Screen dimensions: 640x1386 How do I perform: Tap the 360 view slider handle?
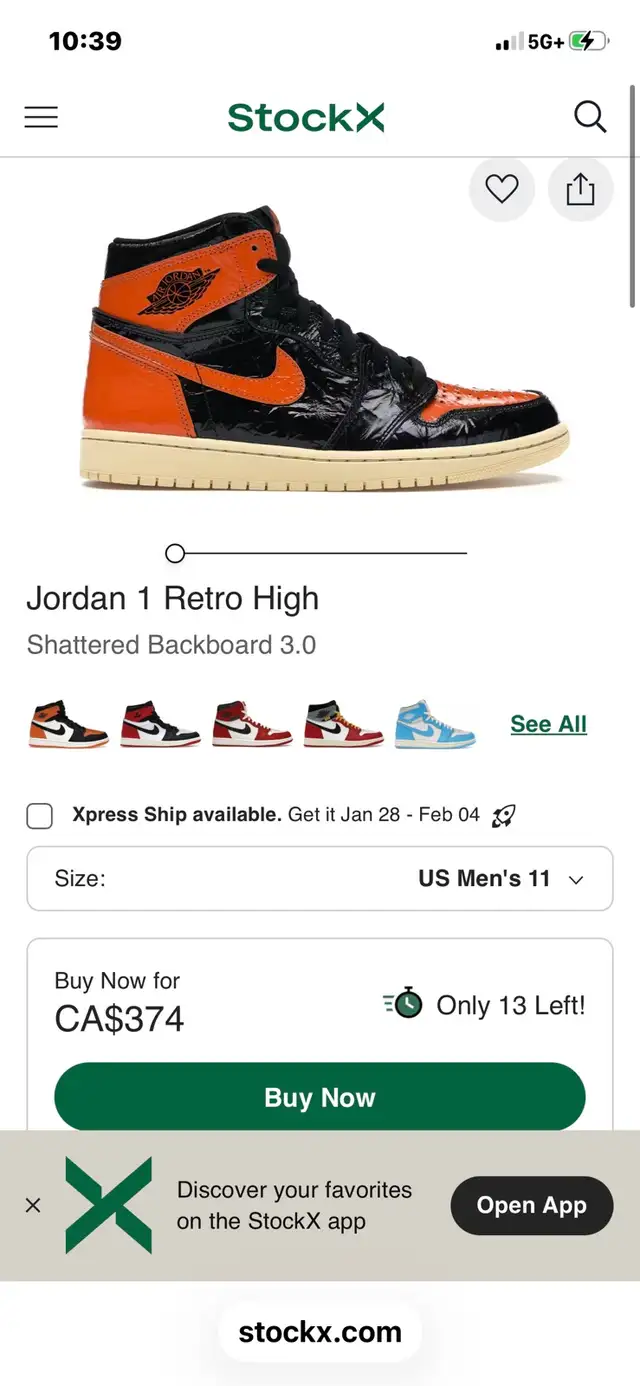pos(175,553)
